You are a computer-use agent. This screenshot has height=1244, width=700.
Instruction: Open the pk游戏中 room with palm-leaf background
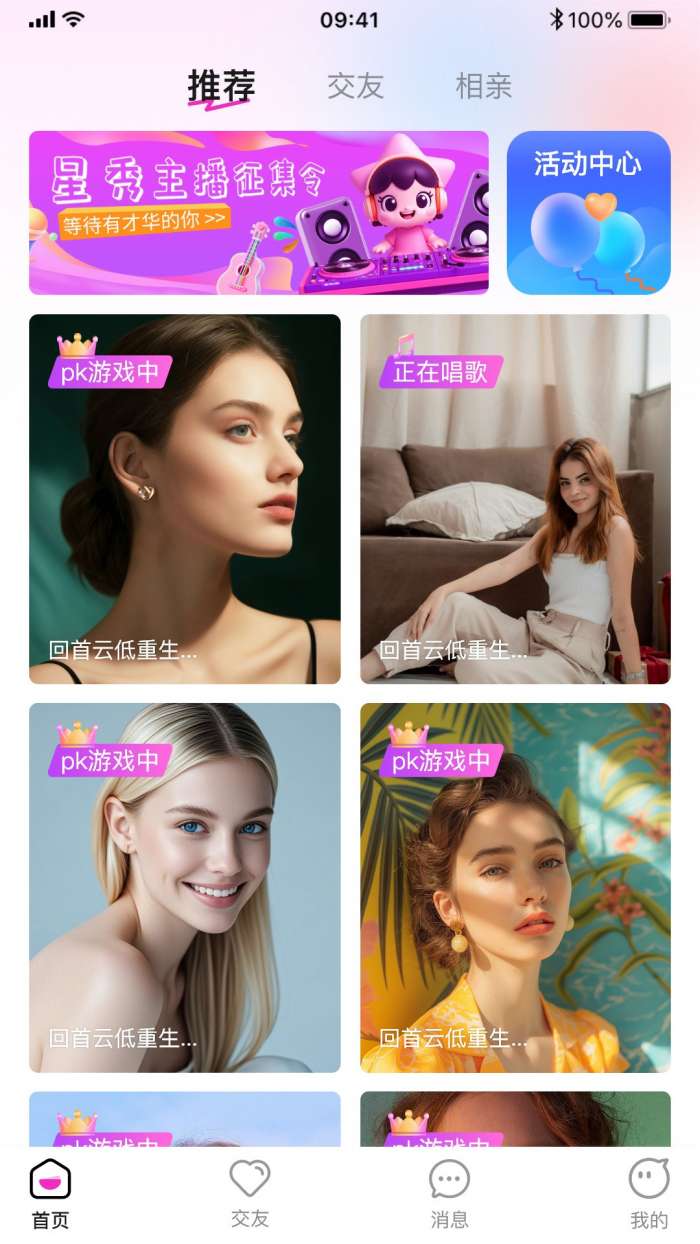pyautogui.click(x=515, y=888)
